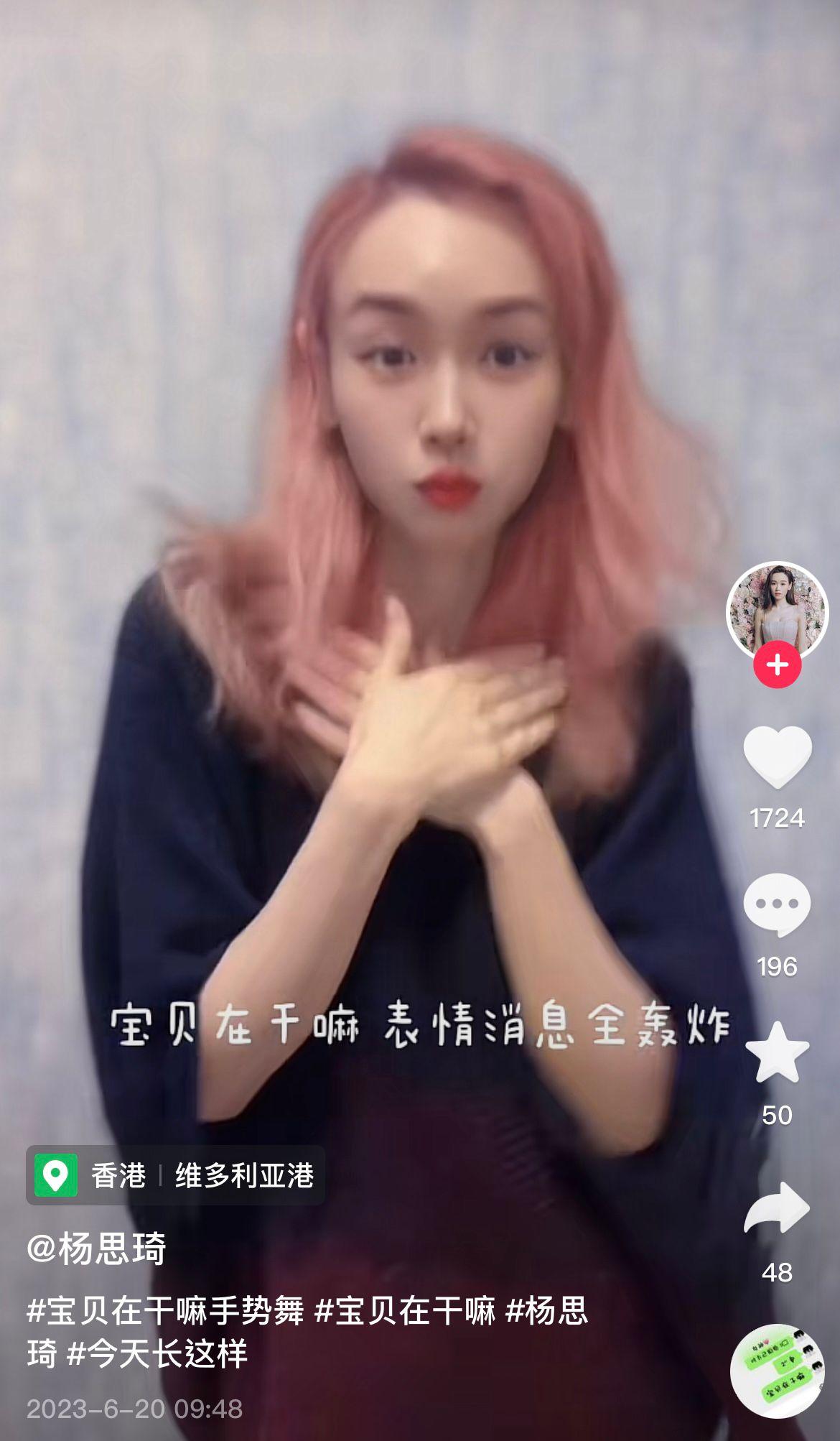Share this video
Screen dimensions: 840x1441
(778, 1208)
